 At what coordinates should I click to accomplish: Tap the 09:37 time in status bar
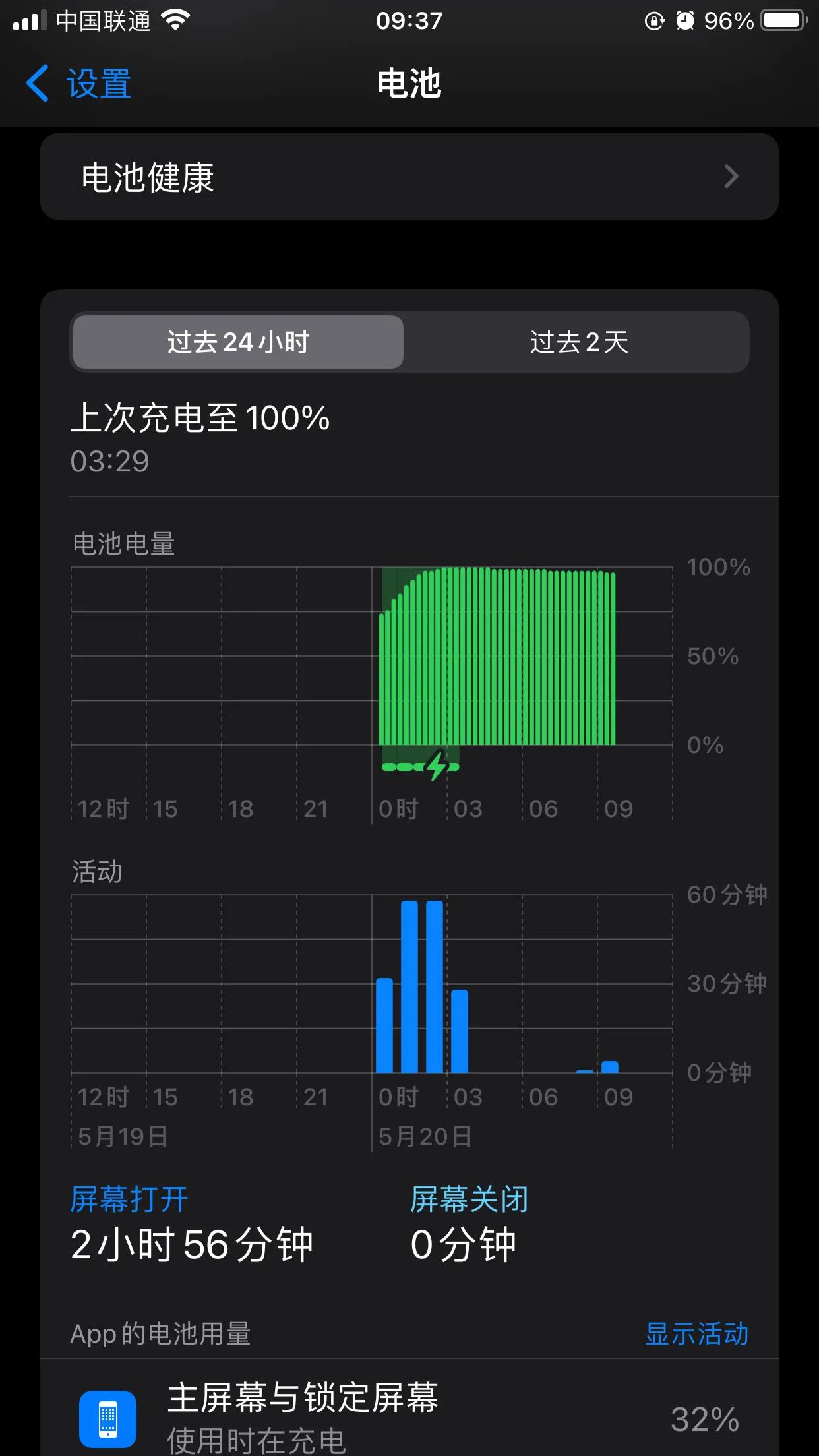pyautogui.click(x=409, y=20)
